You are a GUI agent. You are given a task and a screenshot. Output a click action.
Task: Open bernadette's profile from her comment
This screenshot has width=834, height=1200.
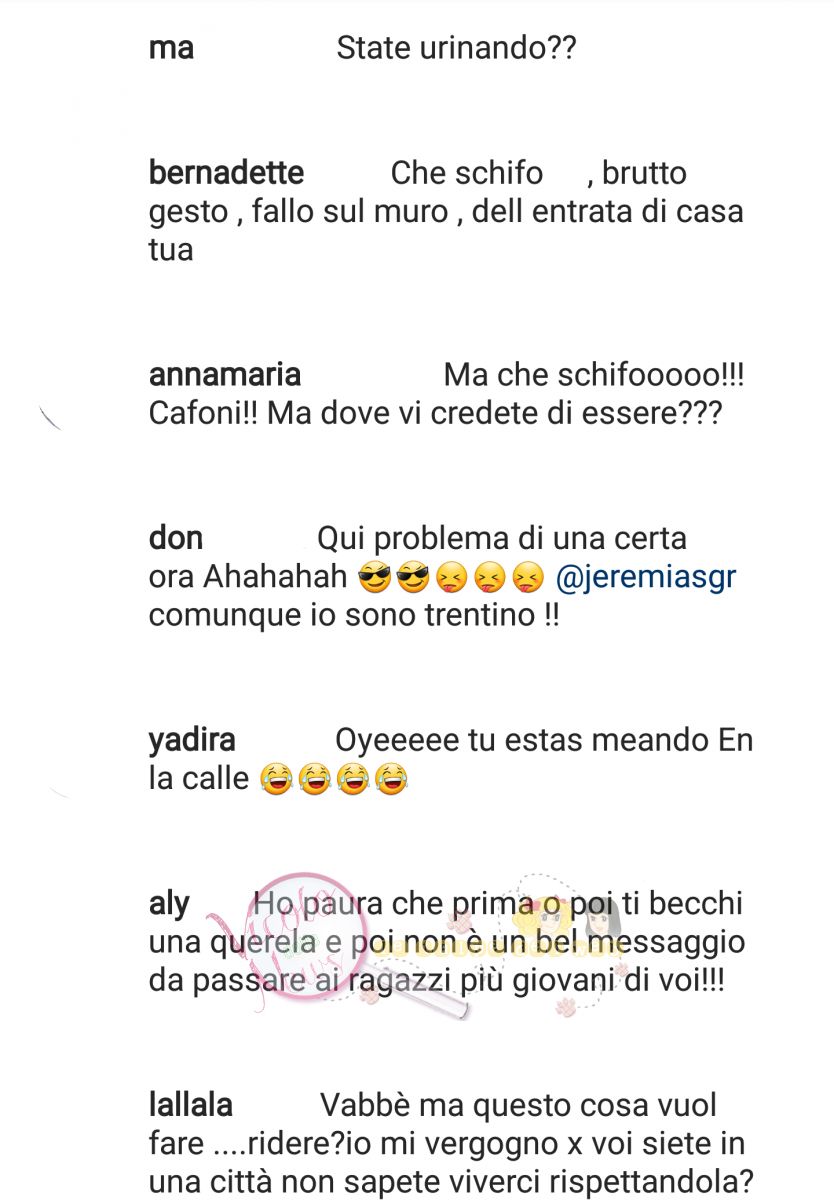tap(226, 173)
